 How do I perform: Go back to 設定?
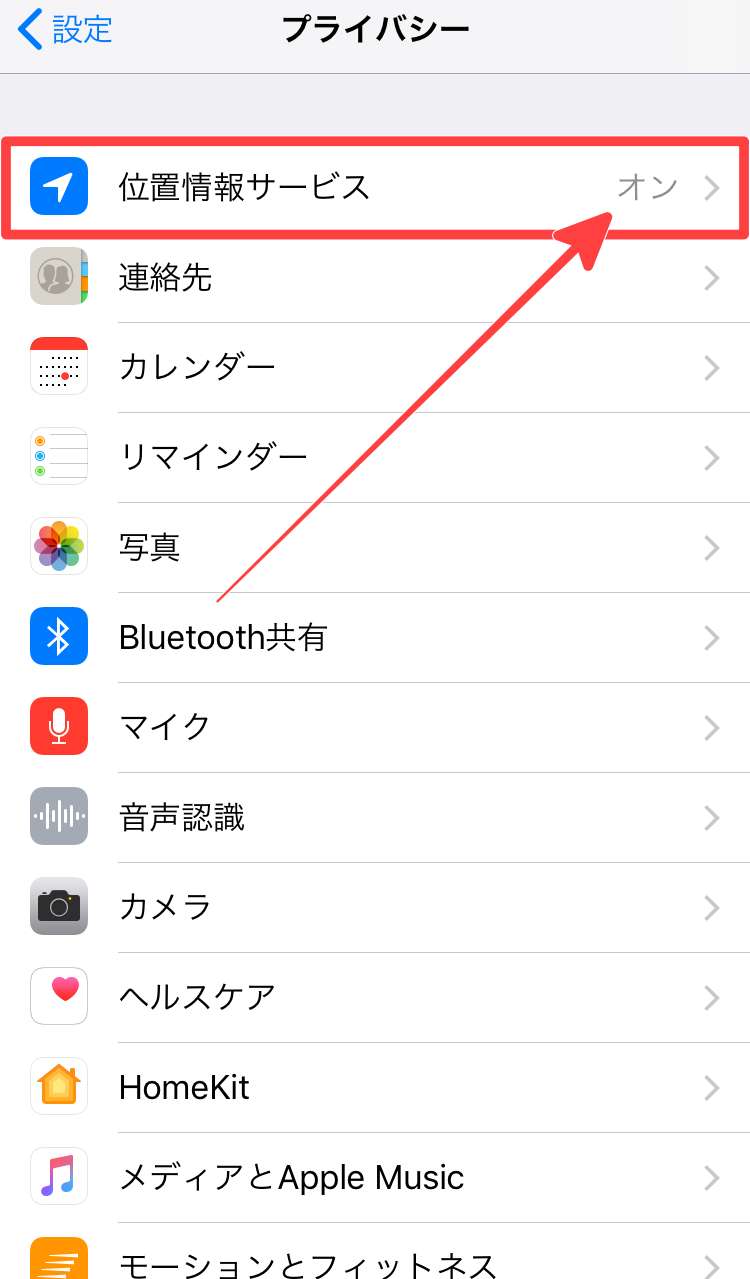coord(66,30)
